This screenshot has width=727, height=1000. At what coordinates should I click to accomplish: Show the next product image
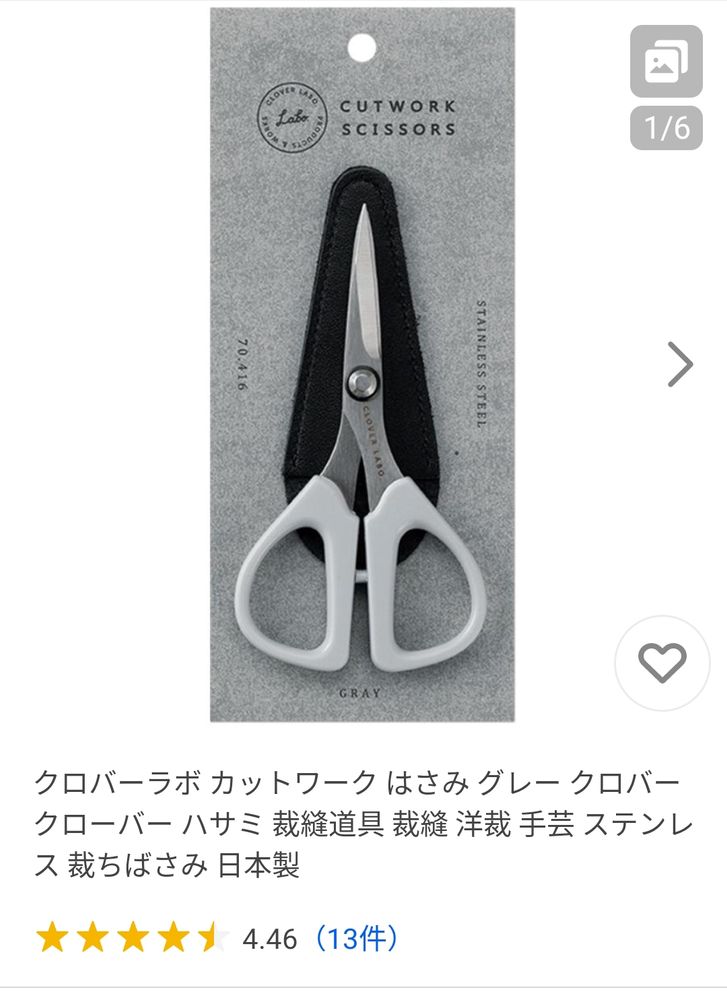(x=680, y=365)
